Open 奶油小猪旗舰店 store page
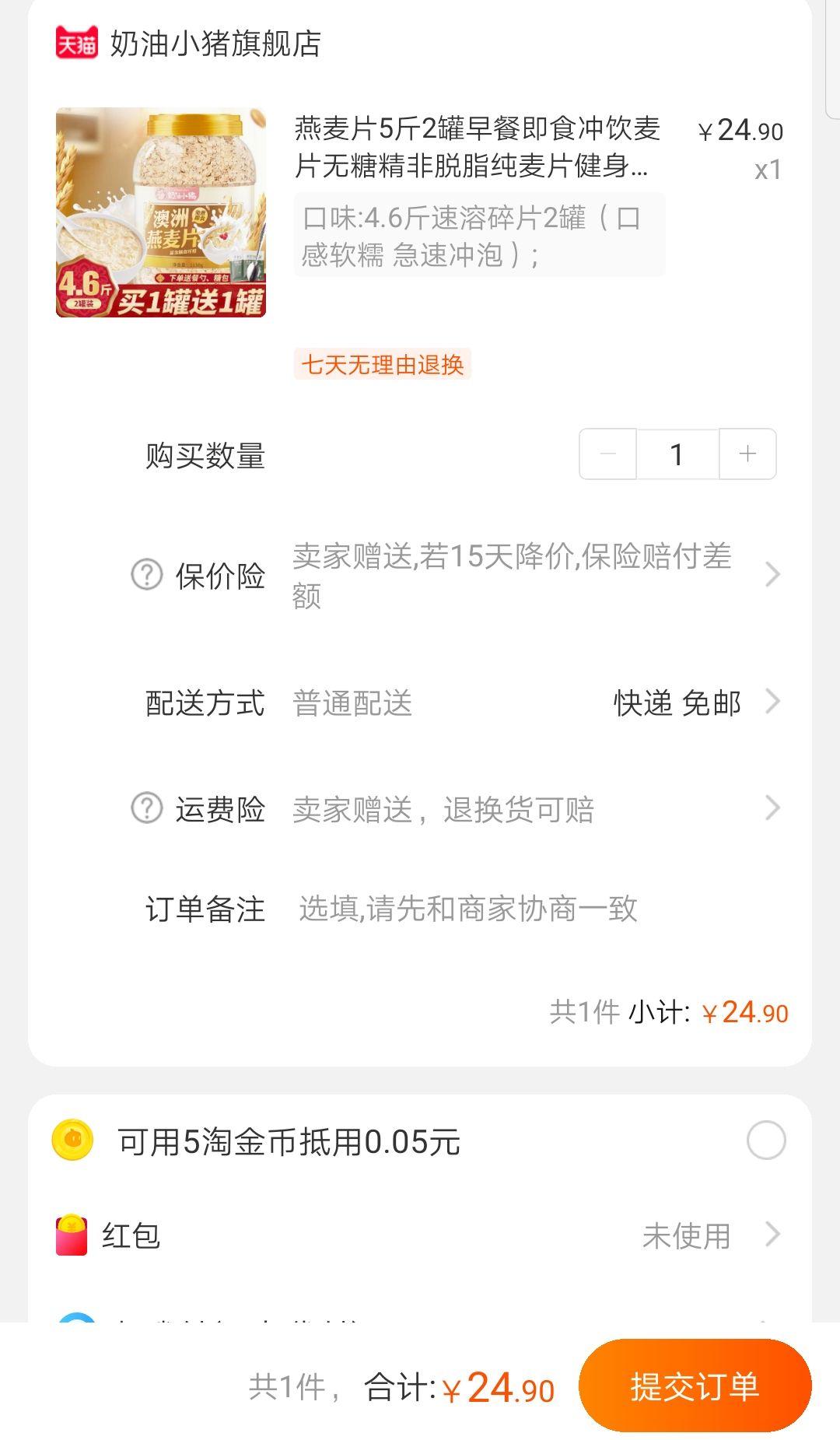Image resolution: width=840 pixels, height=1440 pixels. pos(215,44)
